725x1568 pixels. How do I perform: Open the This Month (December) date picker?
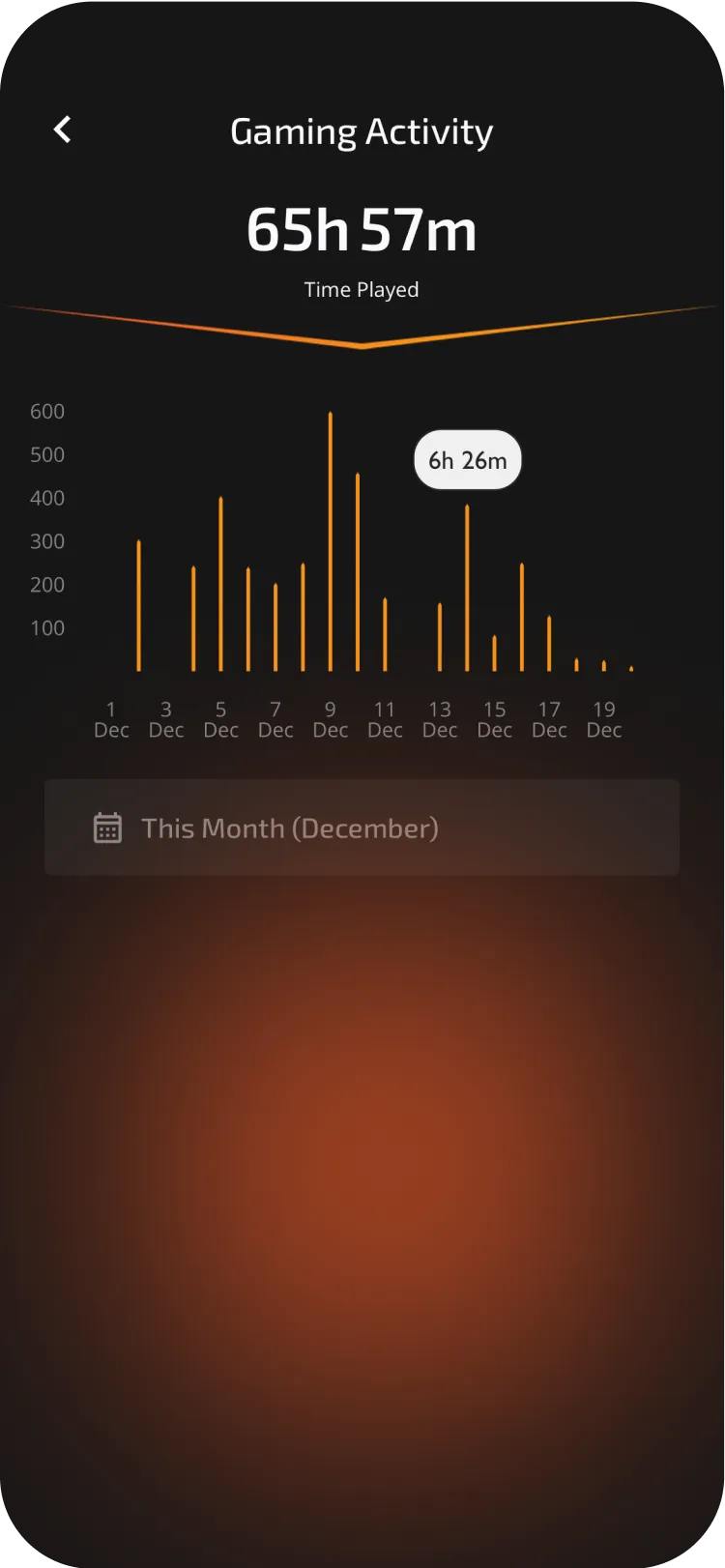[x=362, y=828]
